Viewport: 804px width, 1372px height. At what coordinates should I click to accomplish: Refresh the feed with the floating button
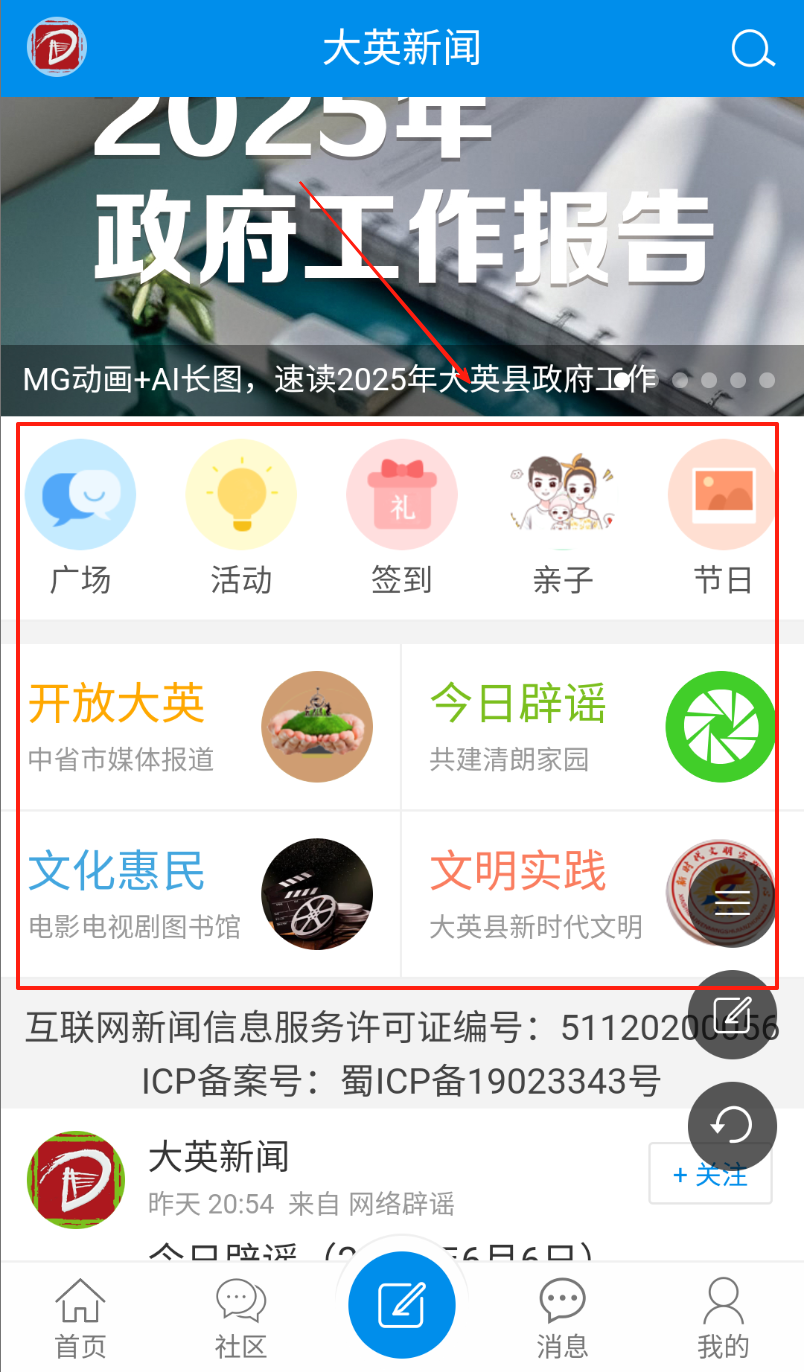(x=733, y=1126)
